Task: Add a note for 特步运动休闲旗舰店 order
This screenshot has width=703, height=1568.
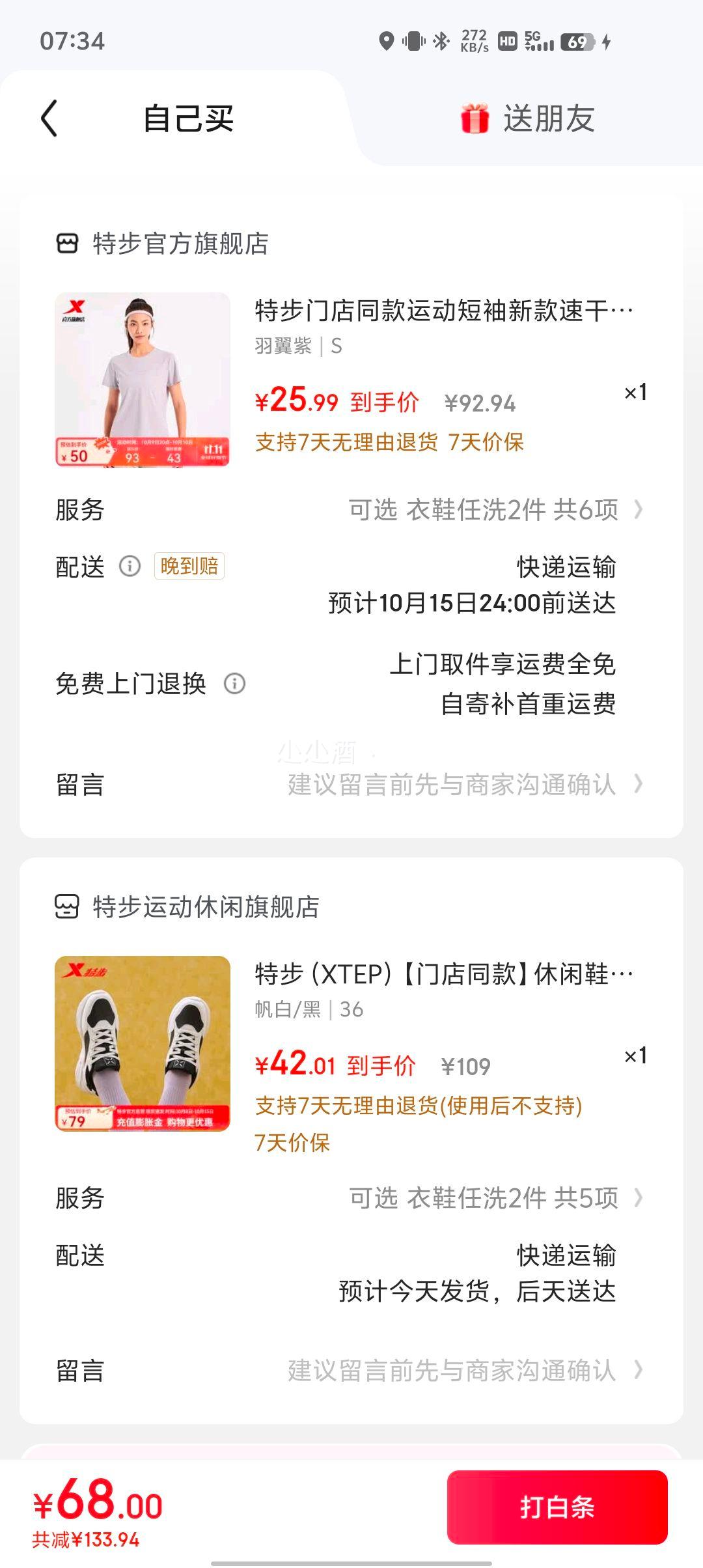Action: pyautogui.click(x=456, y=1371)
